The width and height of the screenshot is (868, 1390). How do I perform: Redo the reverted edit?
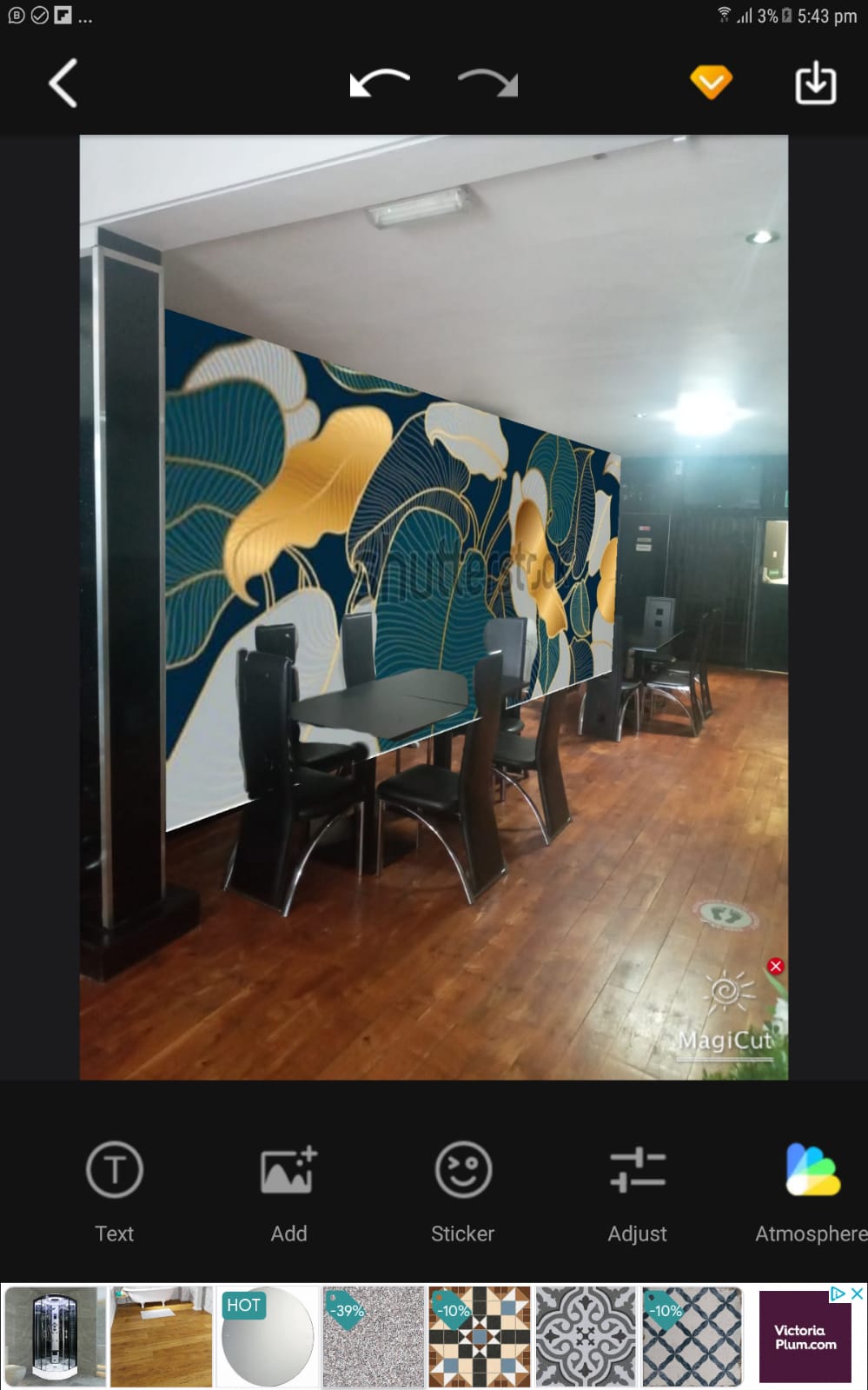coord(487,83)
